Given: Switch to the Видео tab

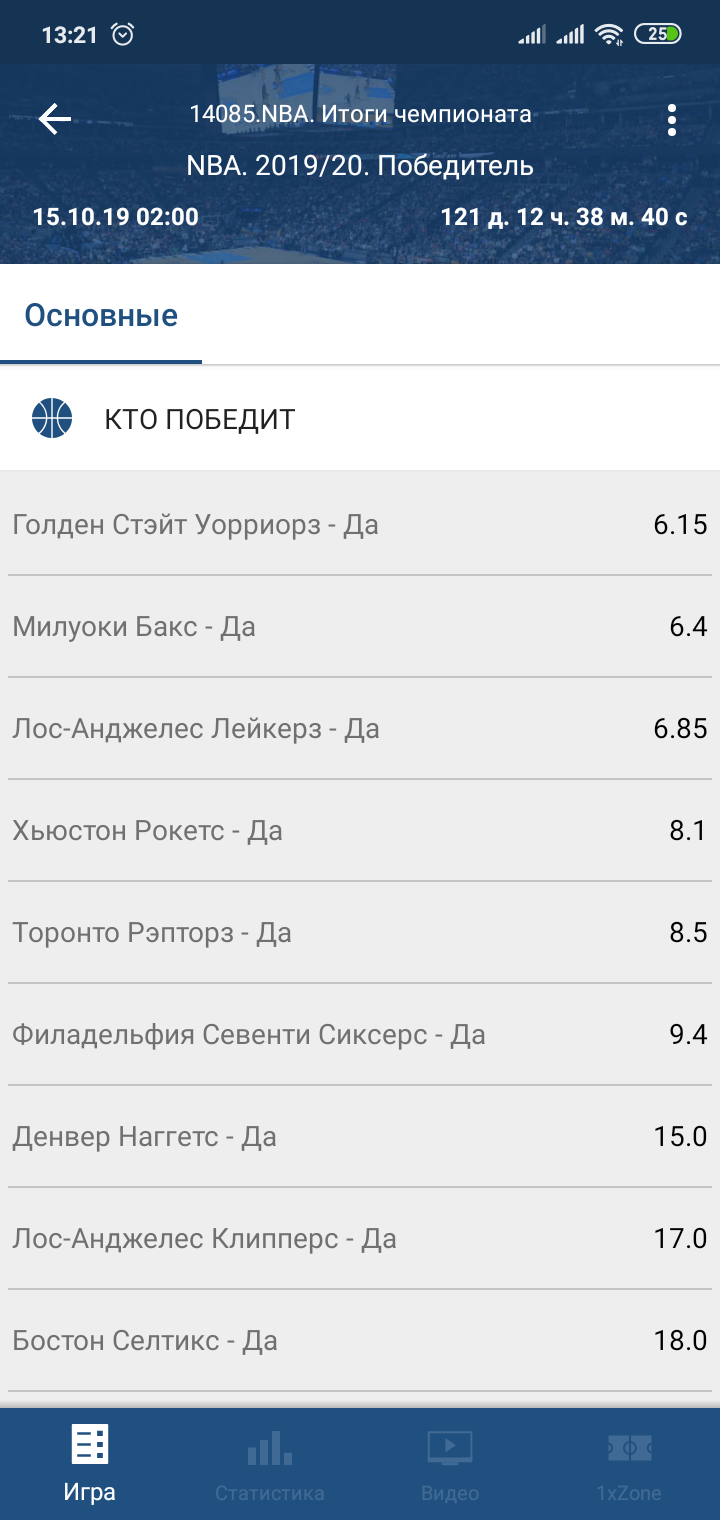Looking at the screenshot, I should click(x=450, y=1465).
